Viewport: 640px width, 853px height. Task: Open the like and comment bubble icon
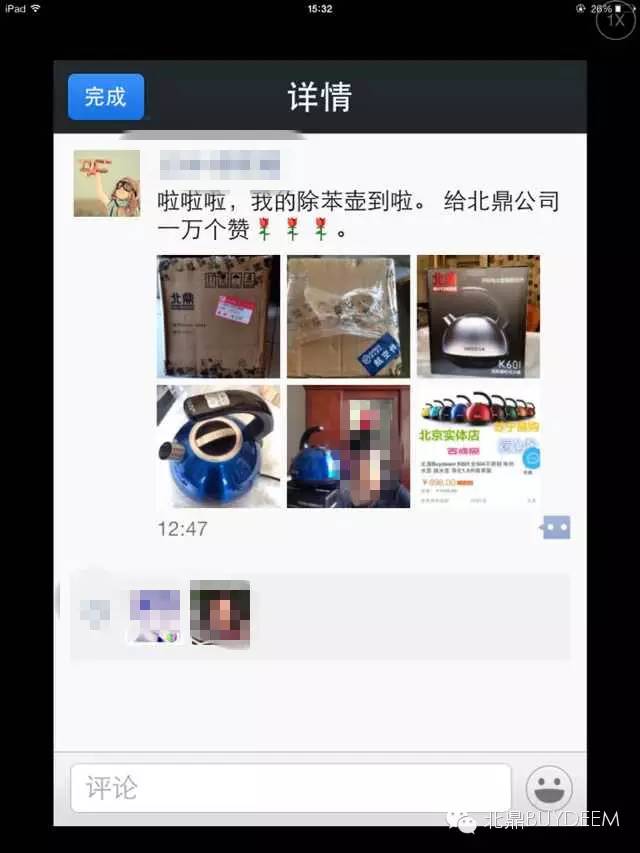click(x=556, y=528)
